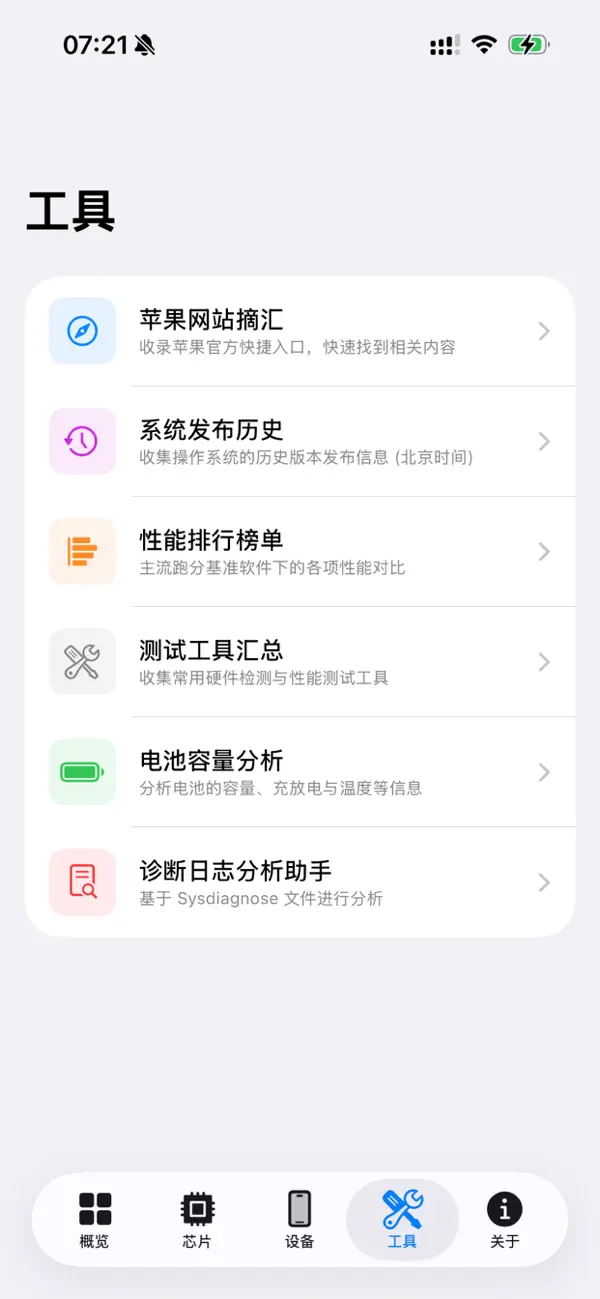Switch to the 概览 tab
600x1299 pixels.
95,1220
